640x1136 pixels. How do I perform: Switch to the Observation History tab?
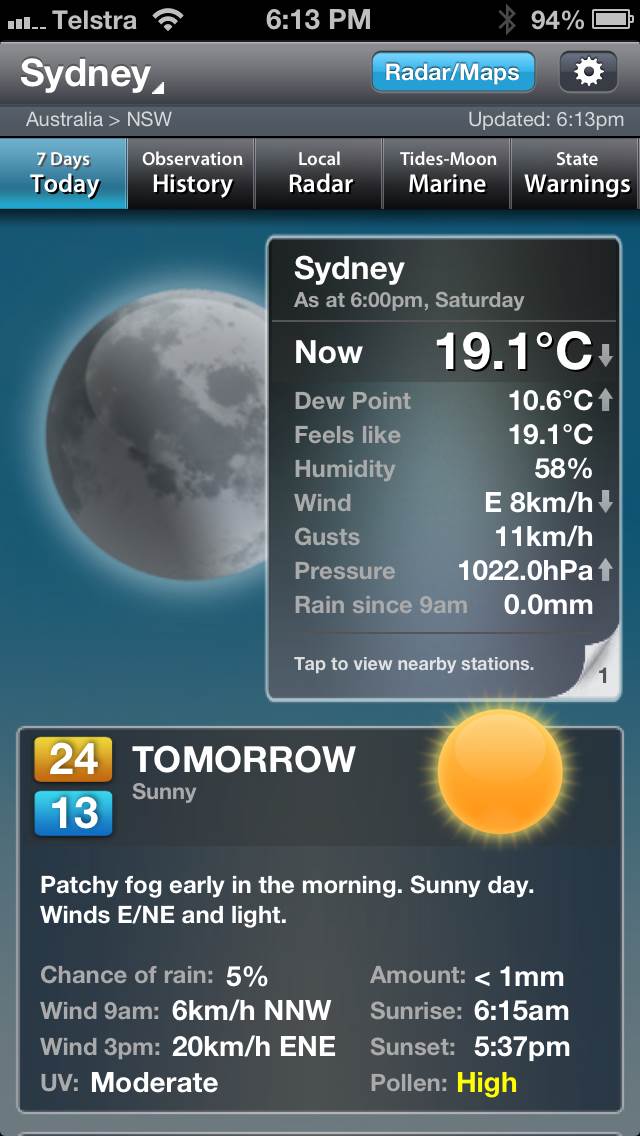pyautogui.click(x=192, y=173)
